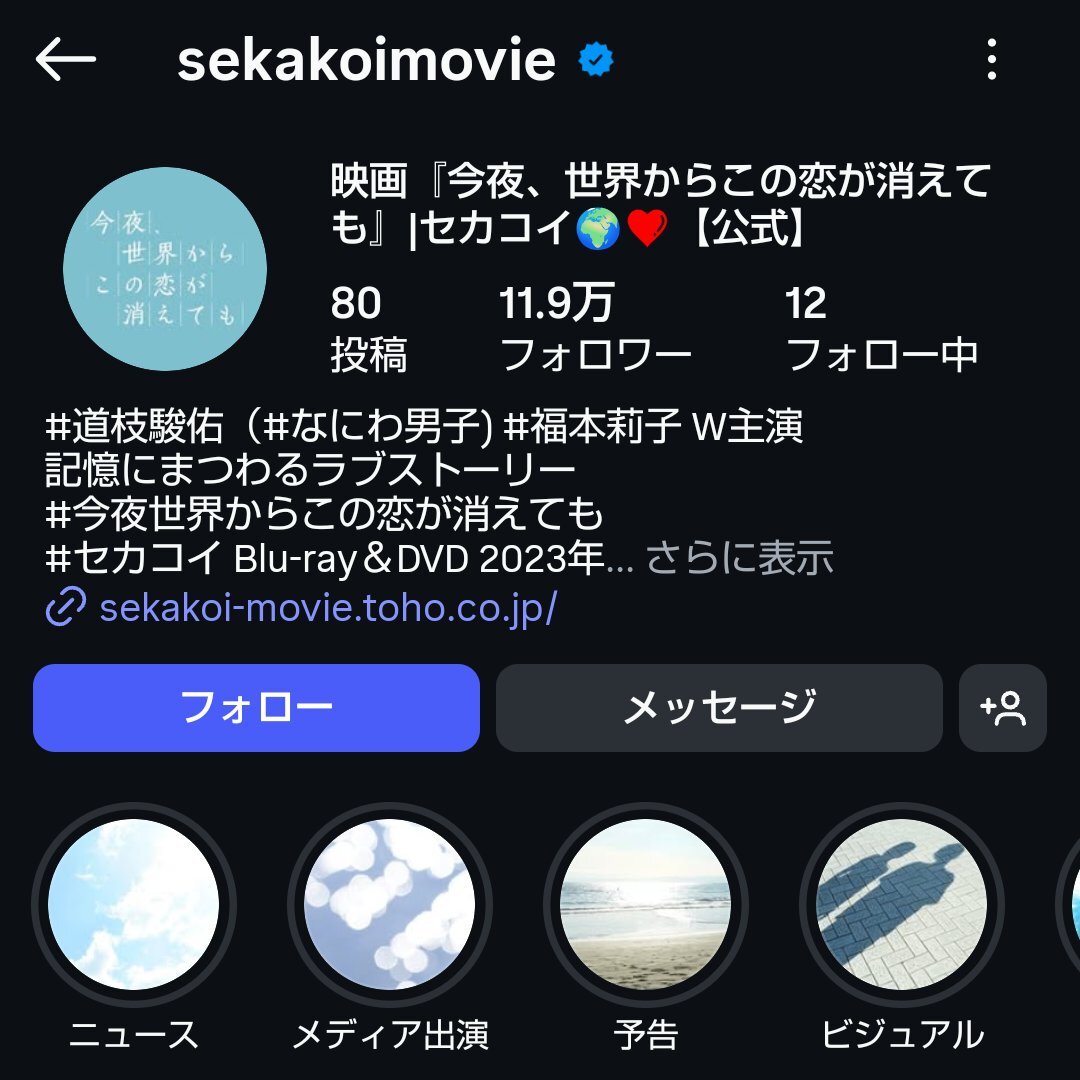
Task: Follow the account with フォロー button
Action: tap(256, 708)
